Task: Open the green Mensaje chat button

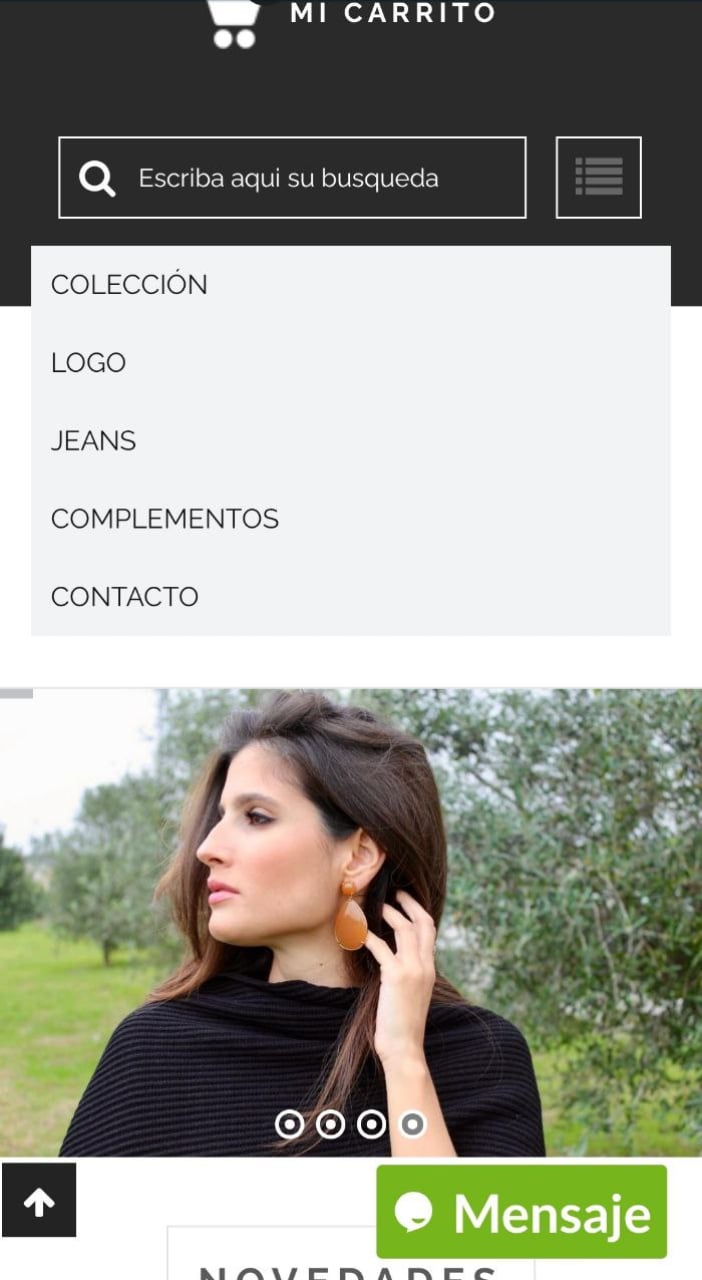Action: click(x=521, y=1212)
